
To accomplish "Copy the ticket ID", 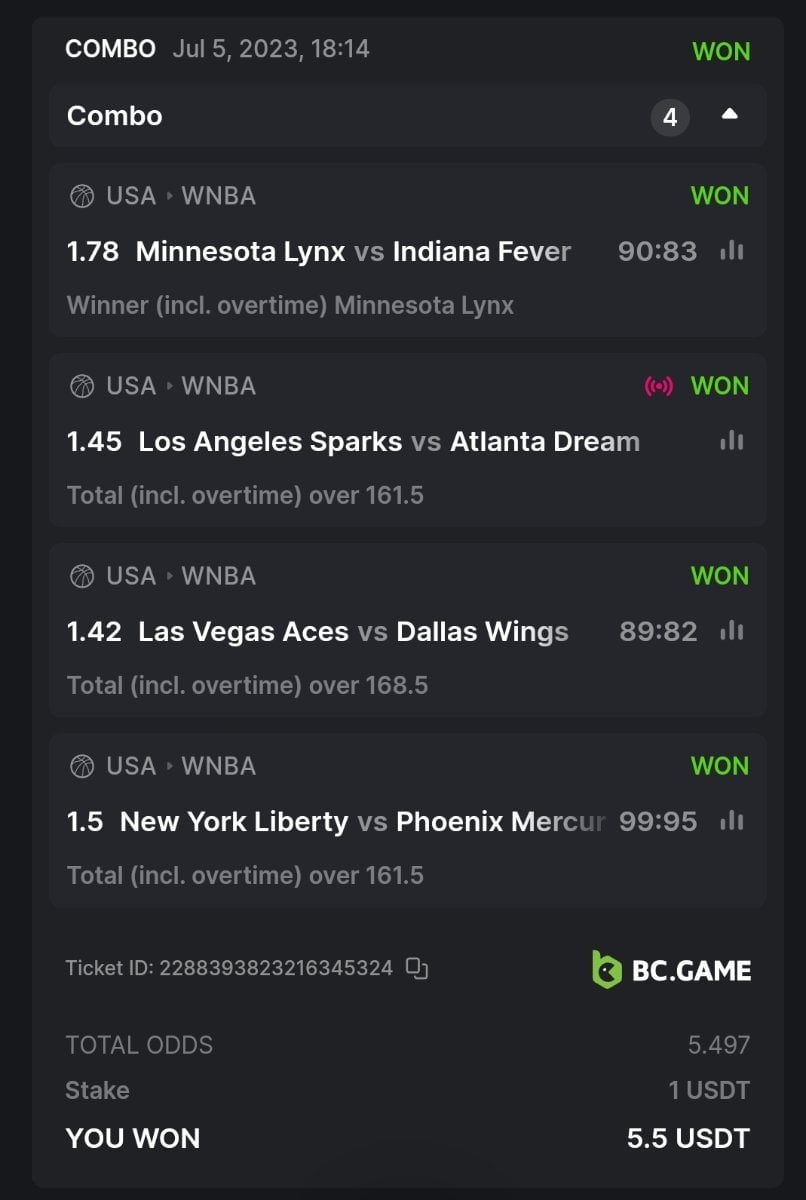I will pos(417,968).
